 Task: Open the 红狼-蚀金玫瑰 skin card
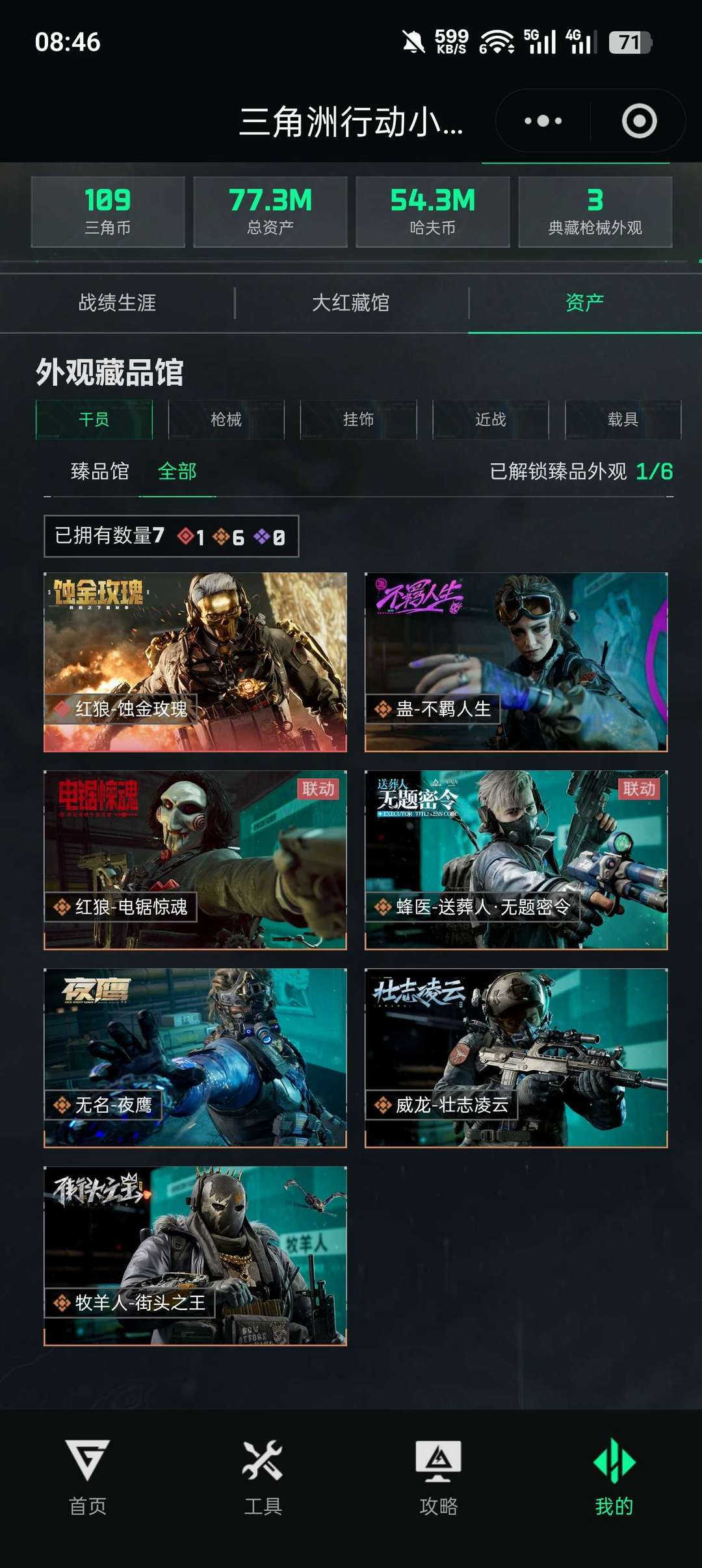tap(195, 662)
